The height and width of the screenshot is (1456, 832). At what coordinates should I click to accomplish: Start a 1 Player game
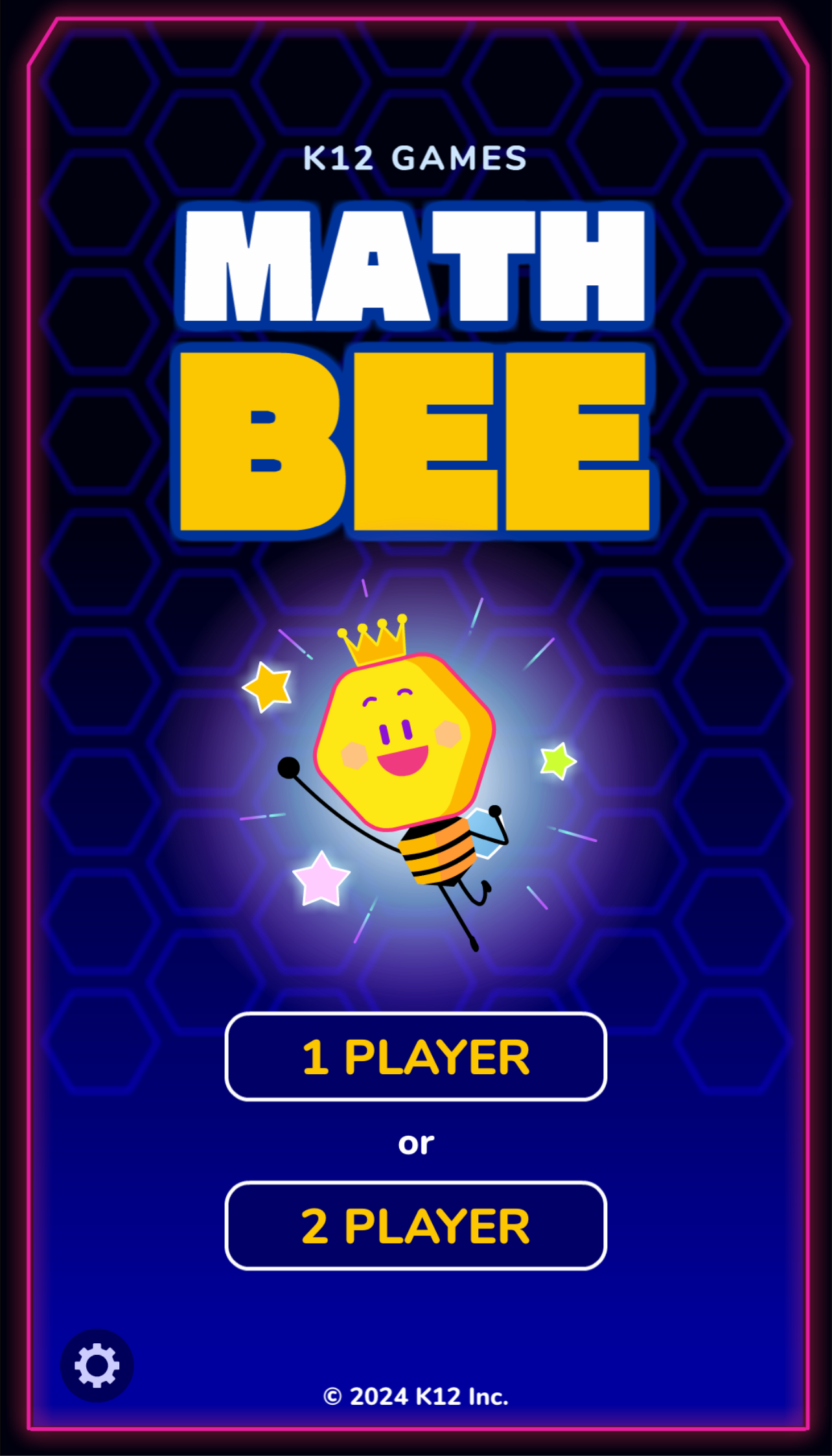[x=416, y=1056]
